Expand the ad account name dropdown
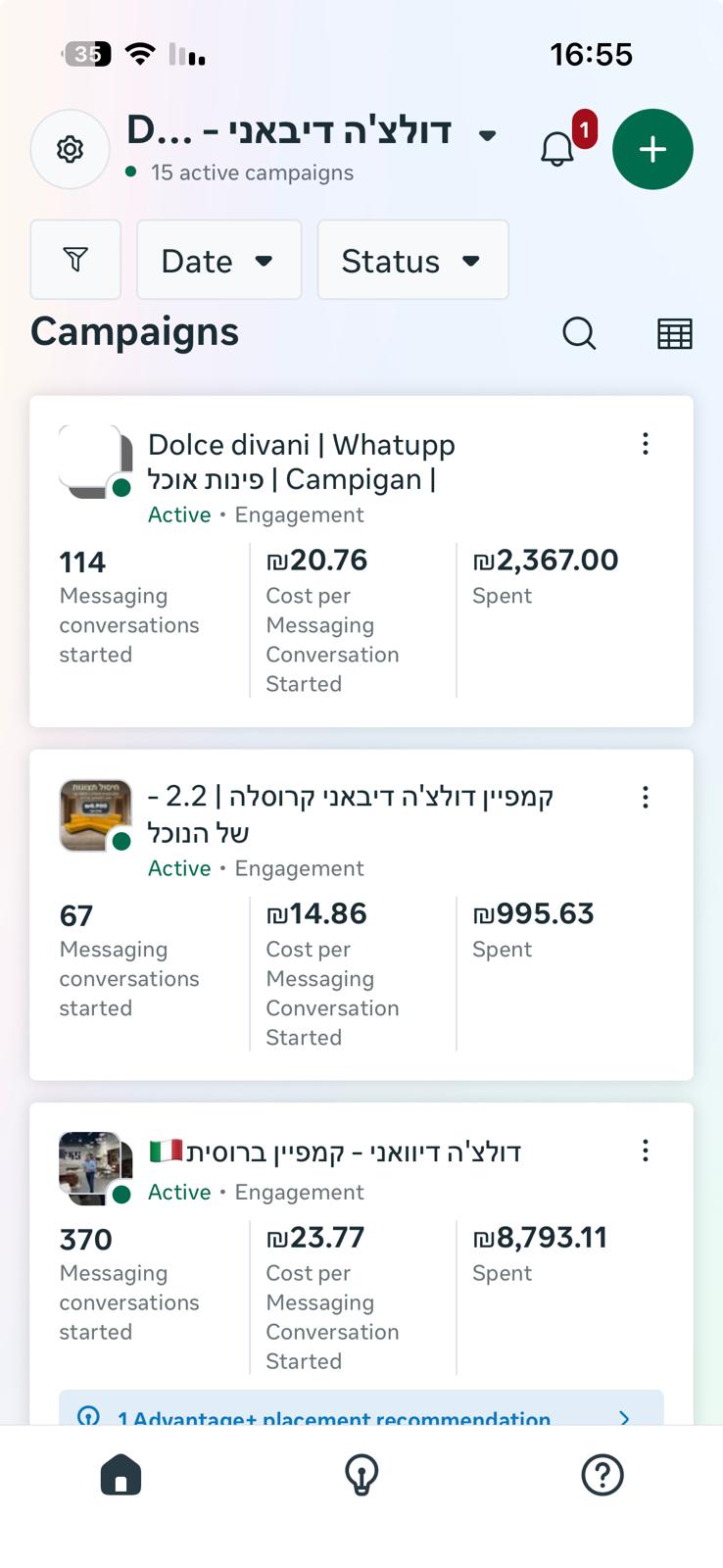The height and width of the screenshot is (1568, 723). (x=487, y=135)
